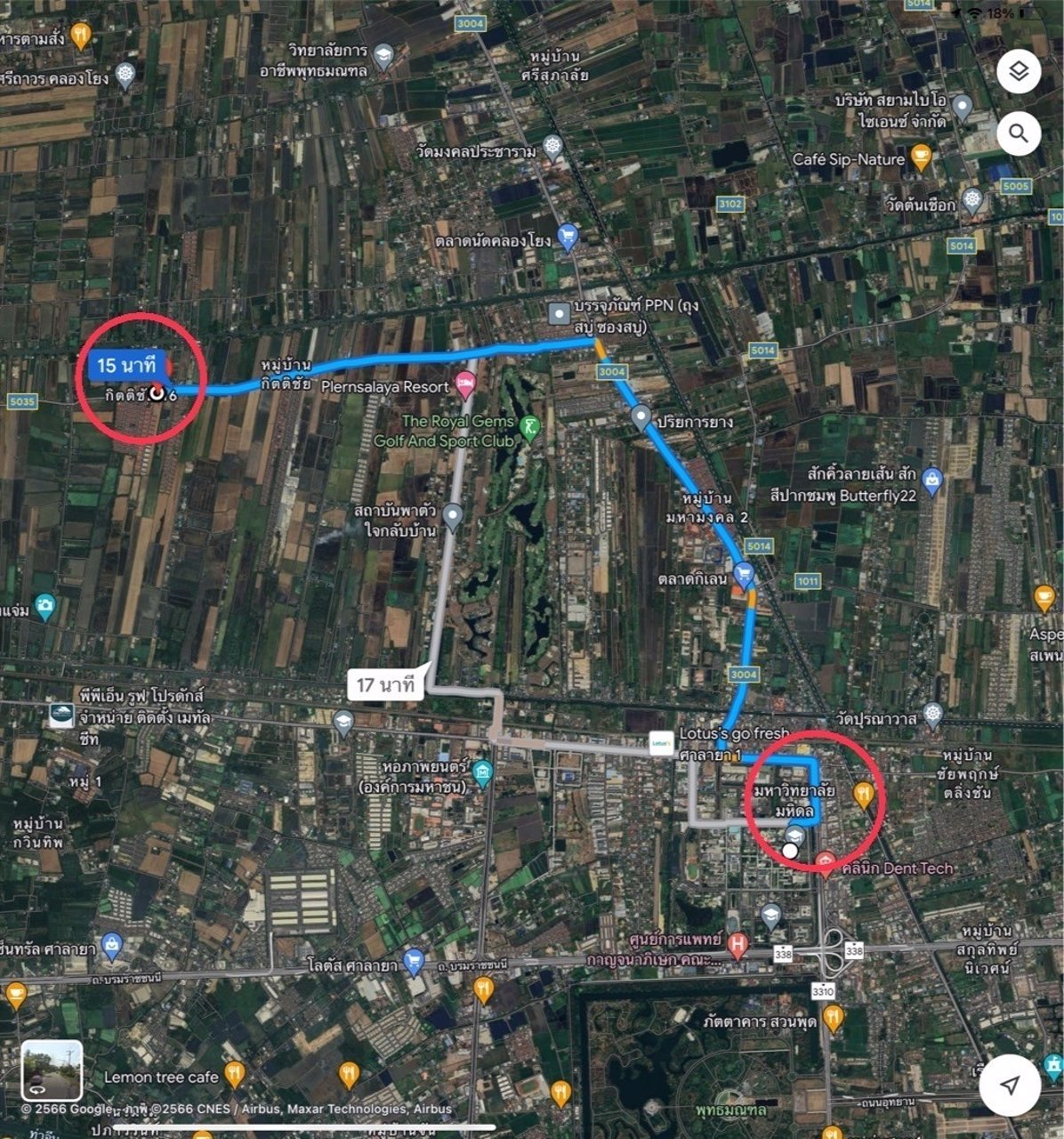1064x1139 pixels.
Task: Tap the Butterfly22 tattoo shop marker
Action: click(931, 477)
